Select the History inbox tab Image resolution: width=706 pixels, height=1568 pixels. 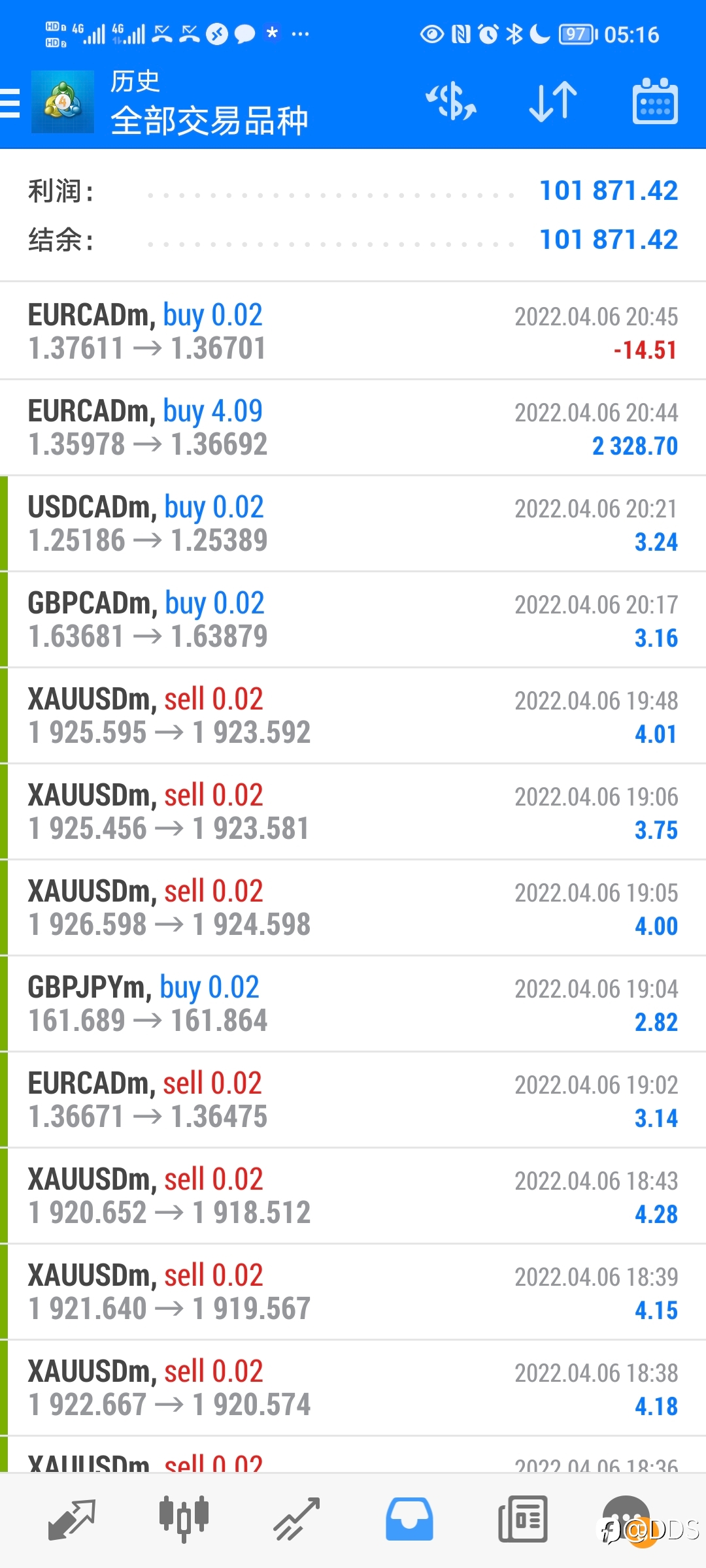[409, 1520]
